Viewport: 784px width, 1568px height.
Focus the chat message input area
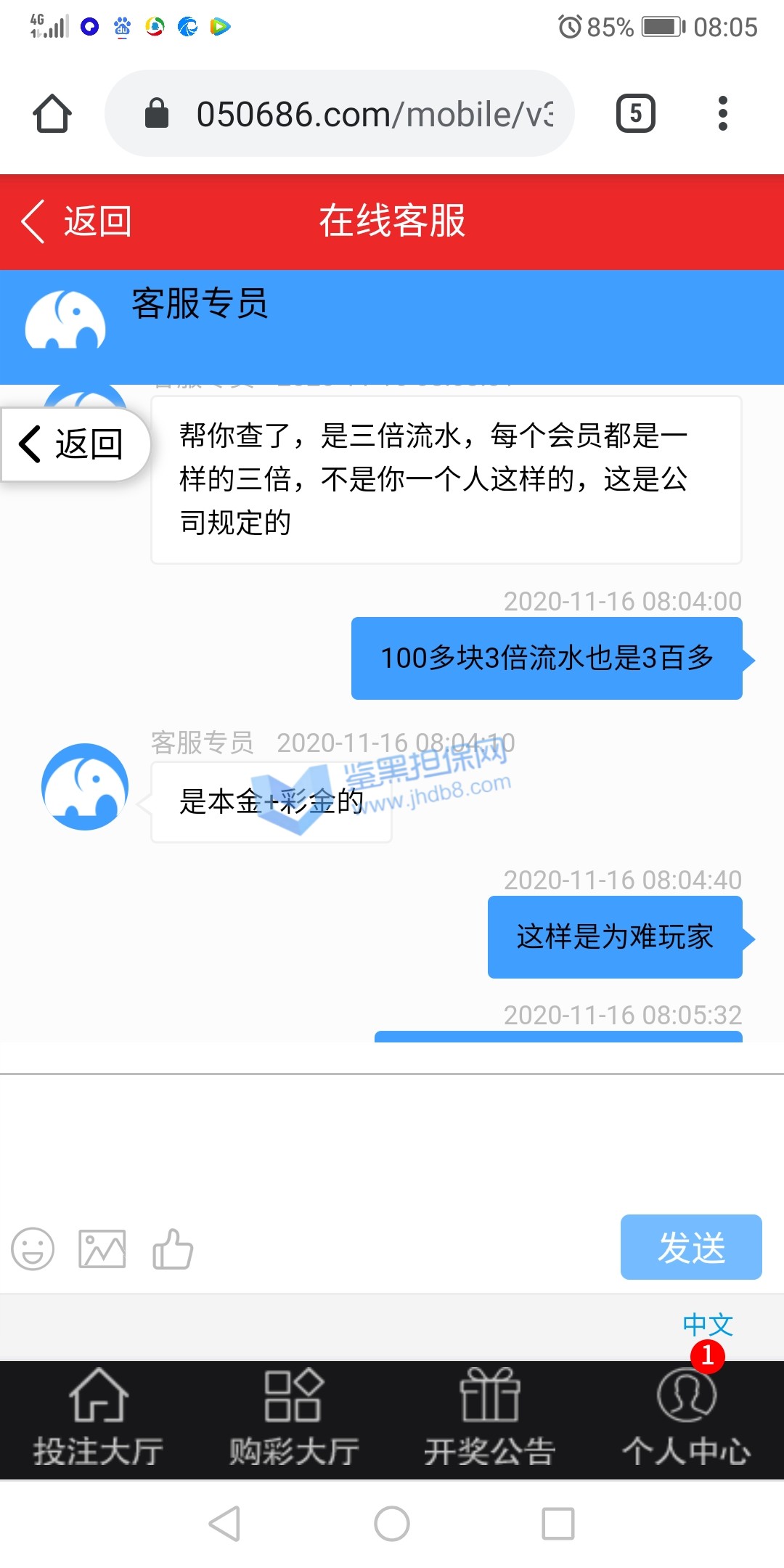(x=392, y=1143)
